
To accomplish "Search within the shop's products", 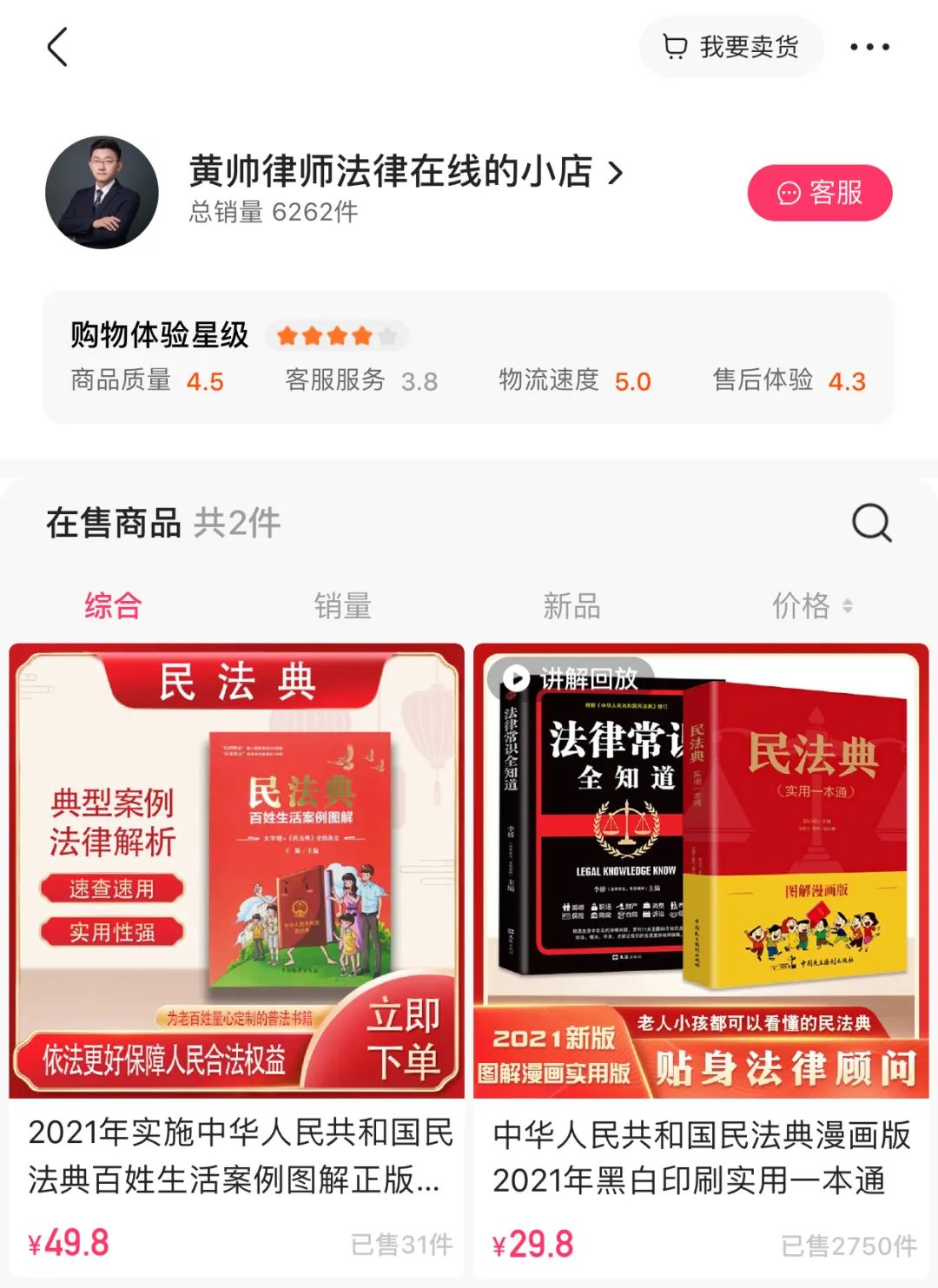I will 871,523.
